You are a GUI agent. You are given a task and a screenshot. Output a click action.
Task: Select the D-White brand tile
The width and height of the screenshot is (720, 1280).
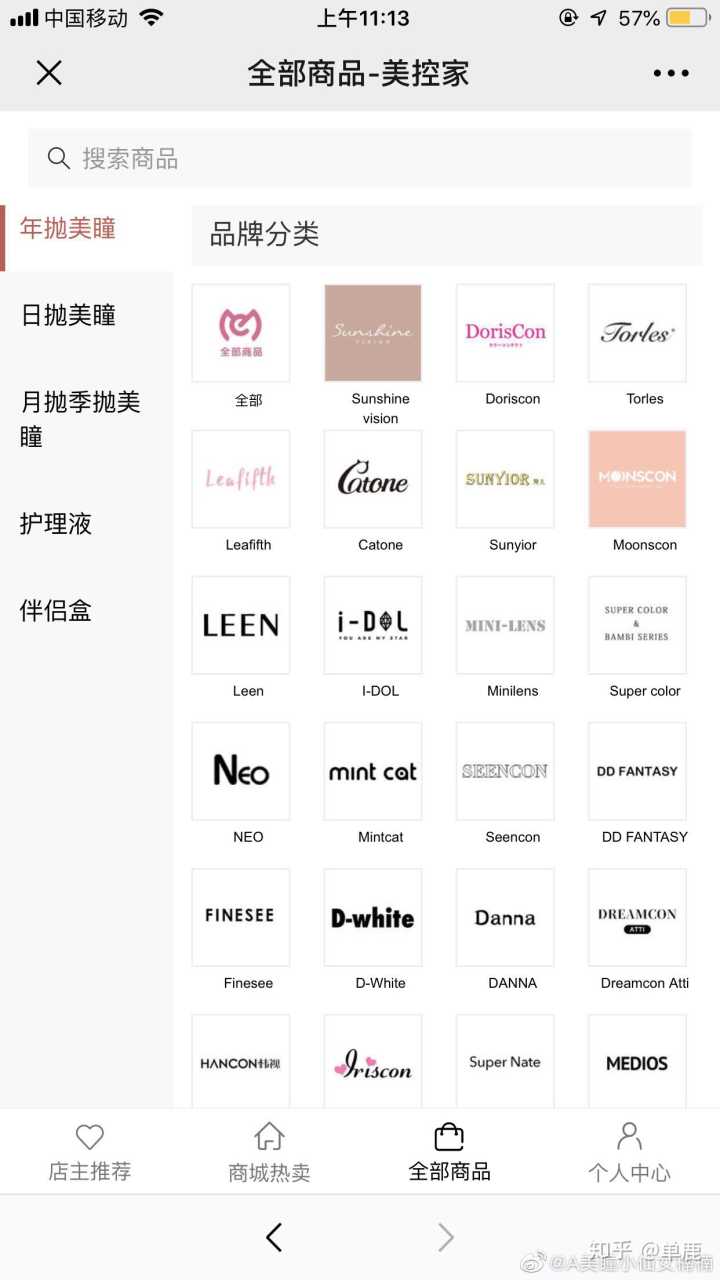pos(373,918)
